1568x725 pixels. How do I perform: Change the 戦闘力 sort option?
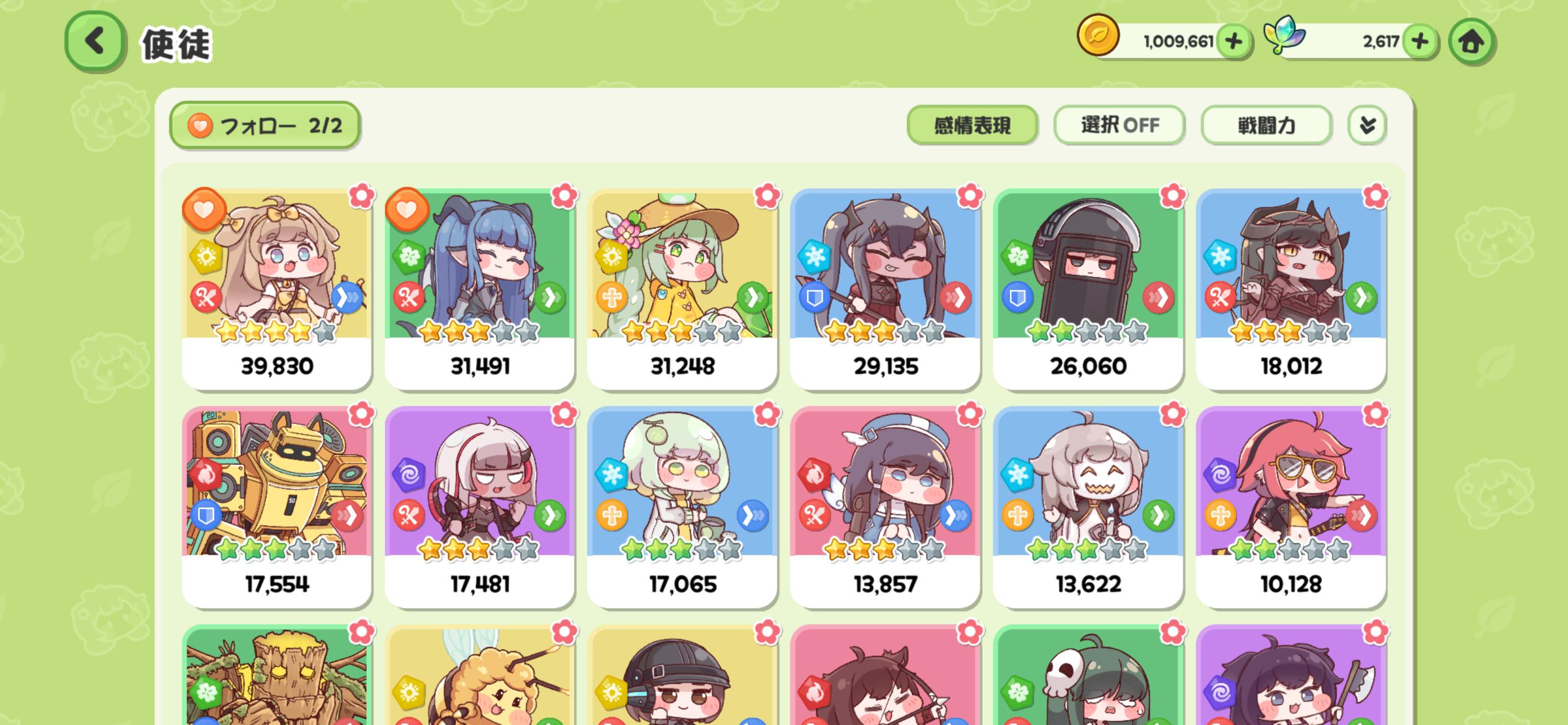pyautogui.click(x=1266, y=125)
